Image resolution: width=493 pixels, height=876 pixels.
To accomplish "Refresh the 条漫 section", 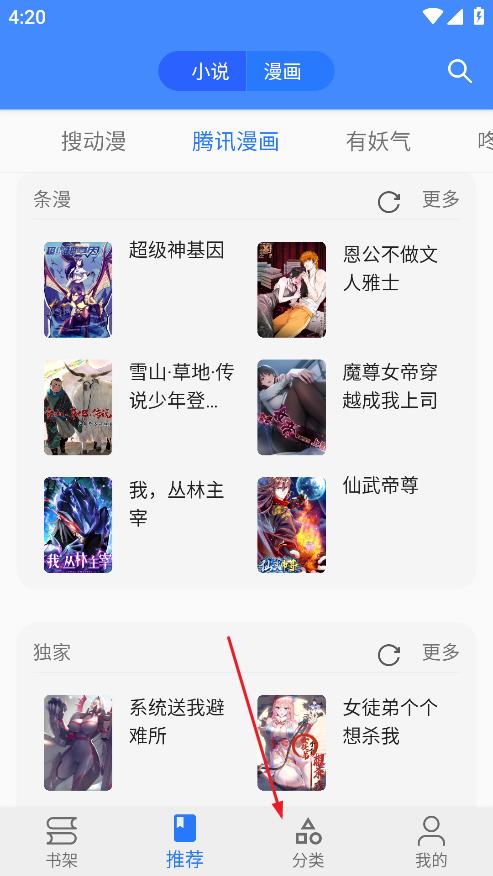I will (388, 202).
